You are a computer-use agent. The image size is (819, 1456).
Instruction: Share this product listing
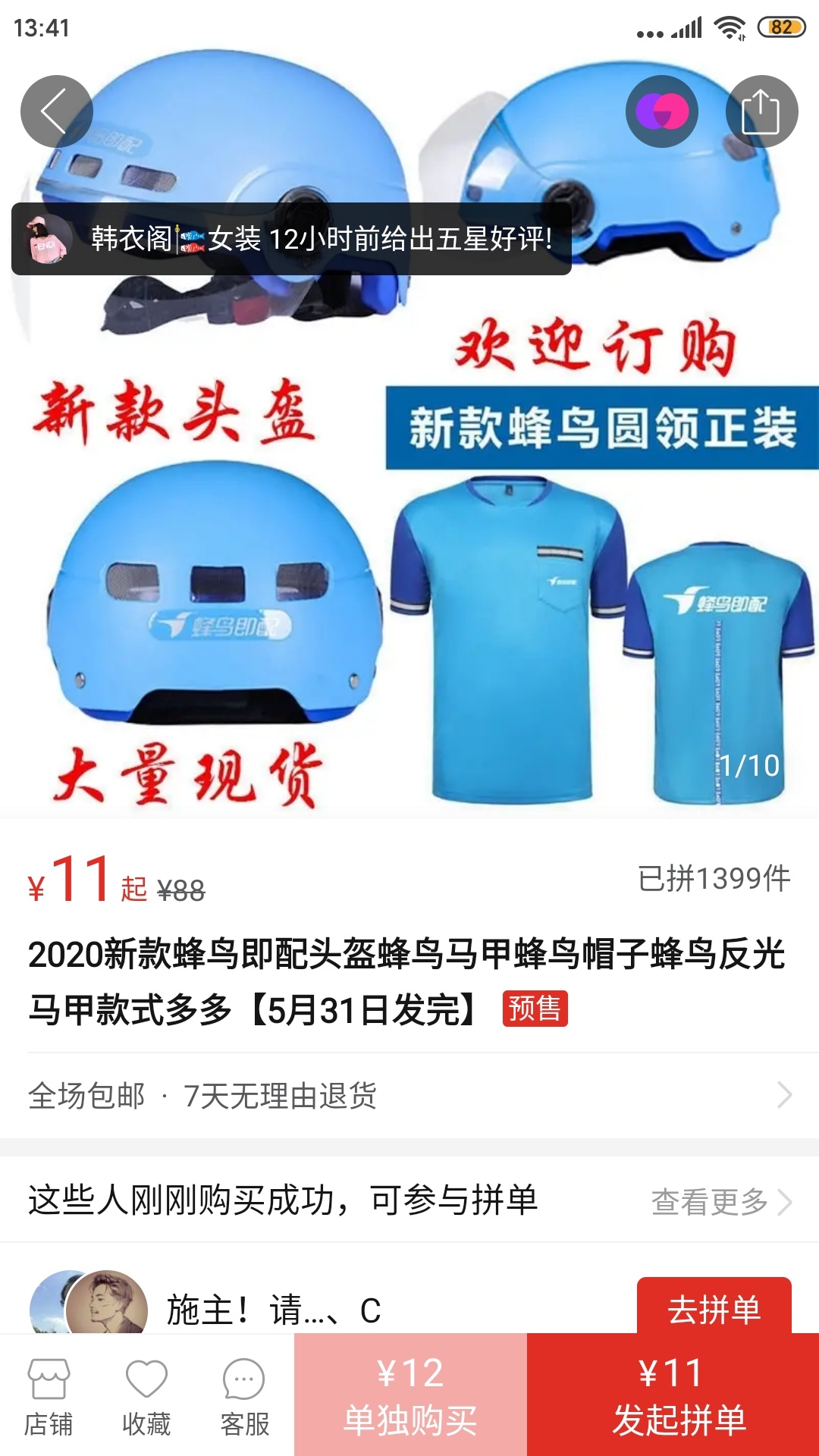pos(761,111)
